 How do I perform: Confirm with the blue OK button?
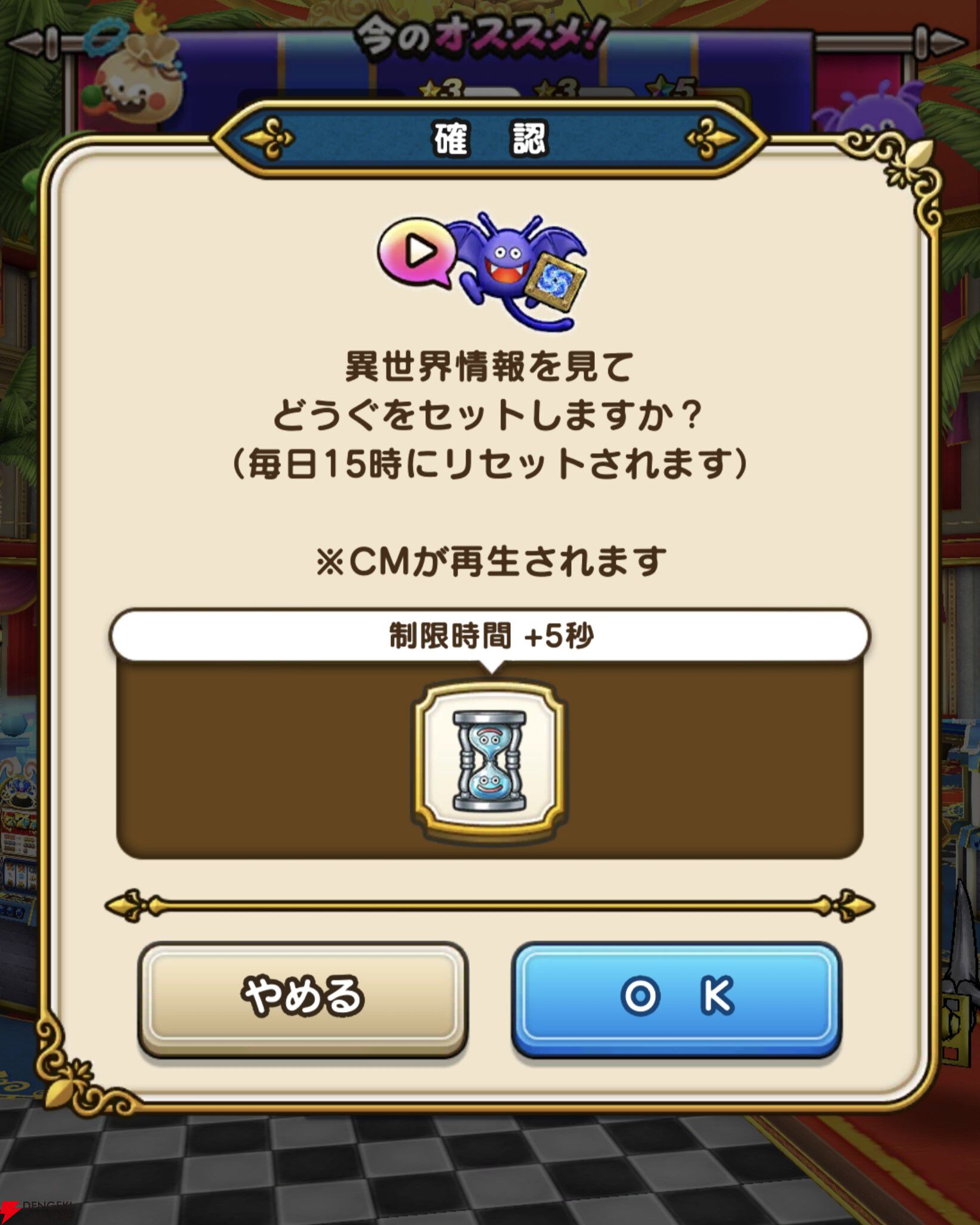click(x=677, y=998)
